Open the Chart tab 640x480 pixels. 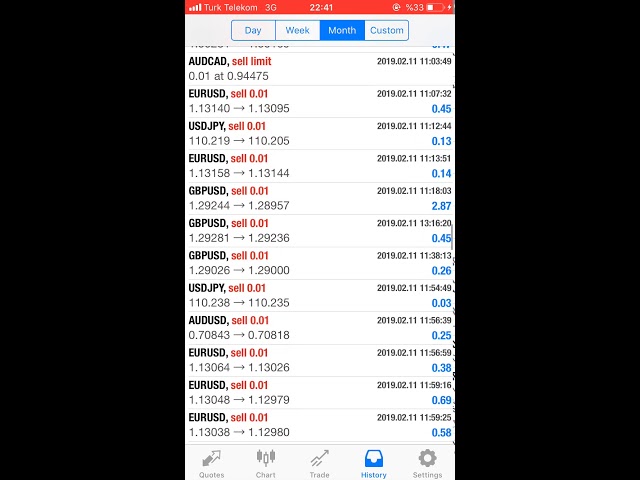point(266,463)
